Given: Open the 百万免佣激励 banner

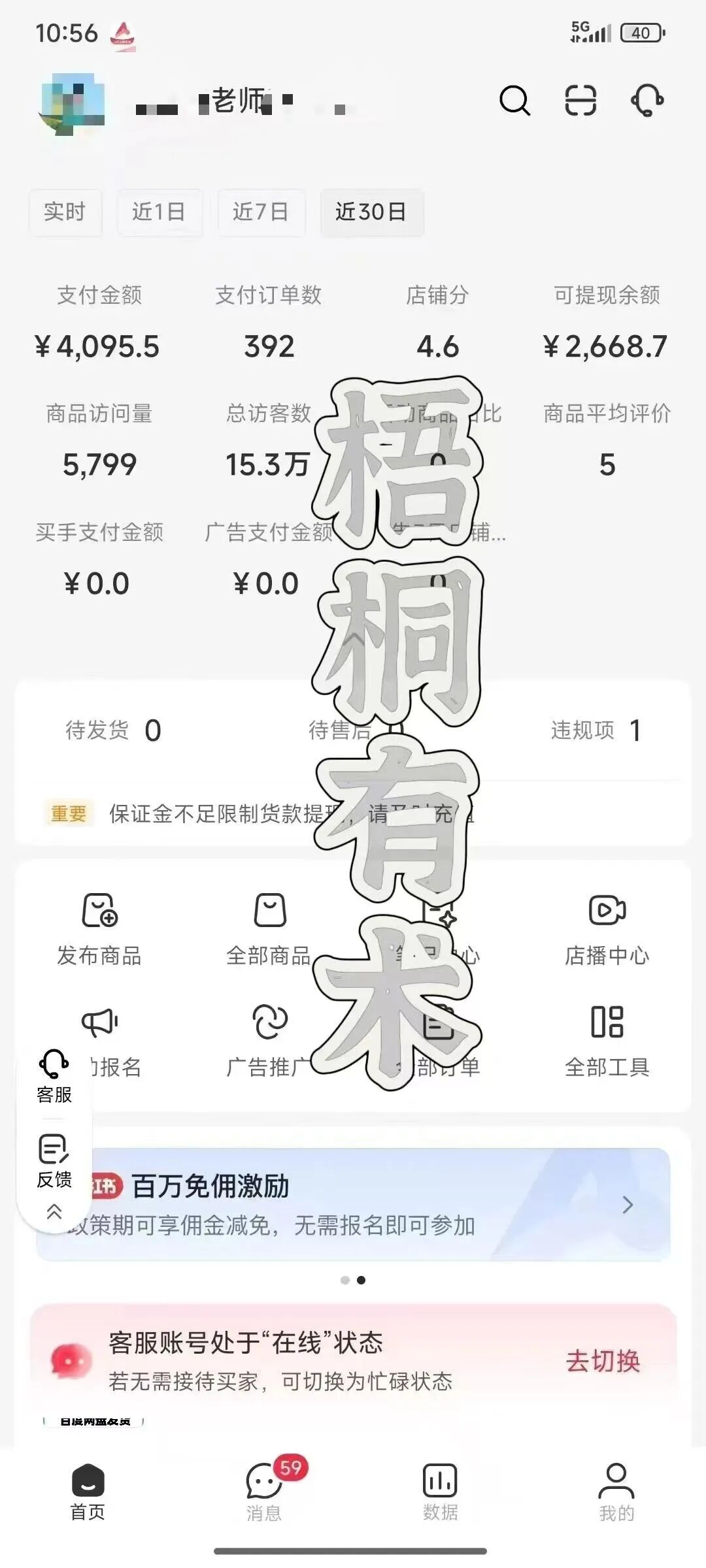Looking at the screenshot, I should 353,1204.
